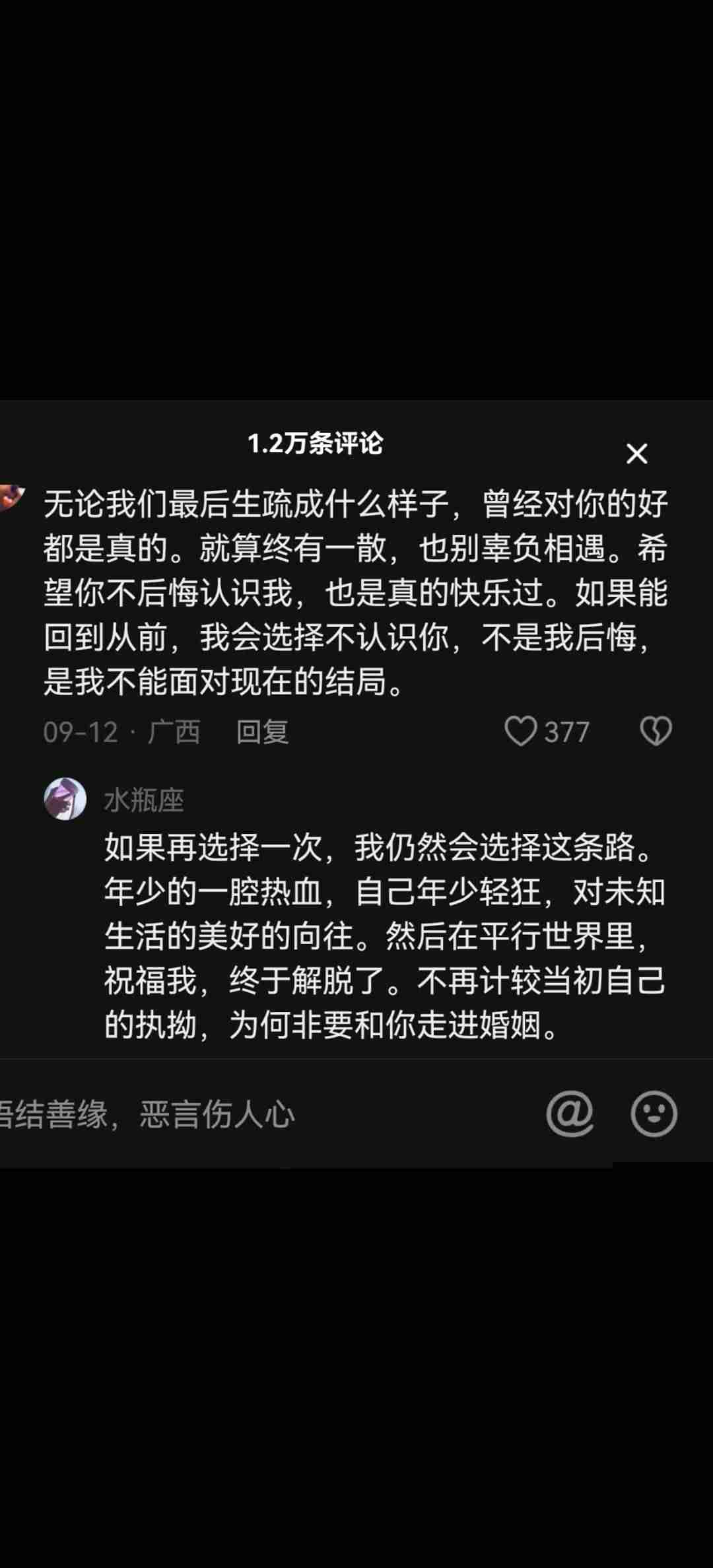Open the emoji picker
The width and height of the screenshot is (713, 1568).
point(654,1114)
